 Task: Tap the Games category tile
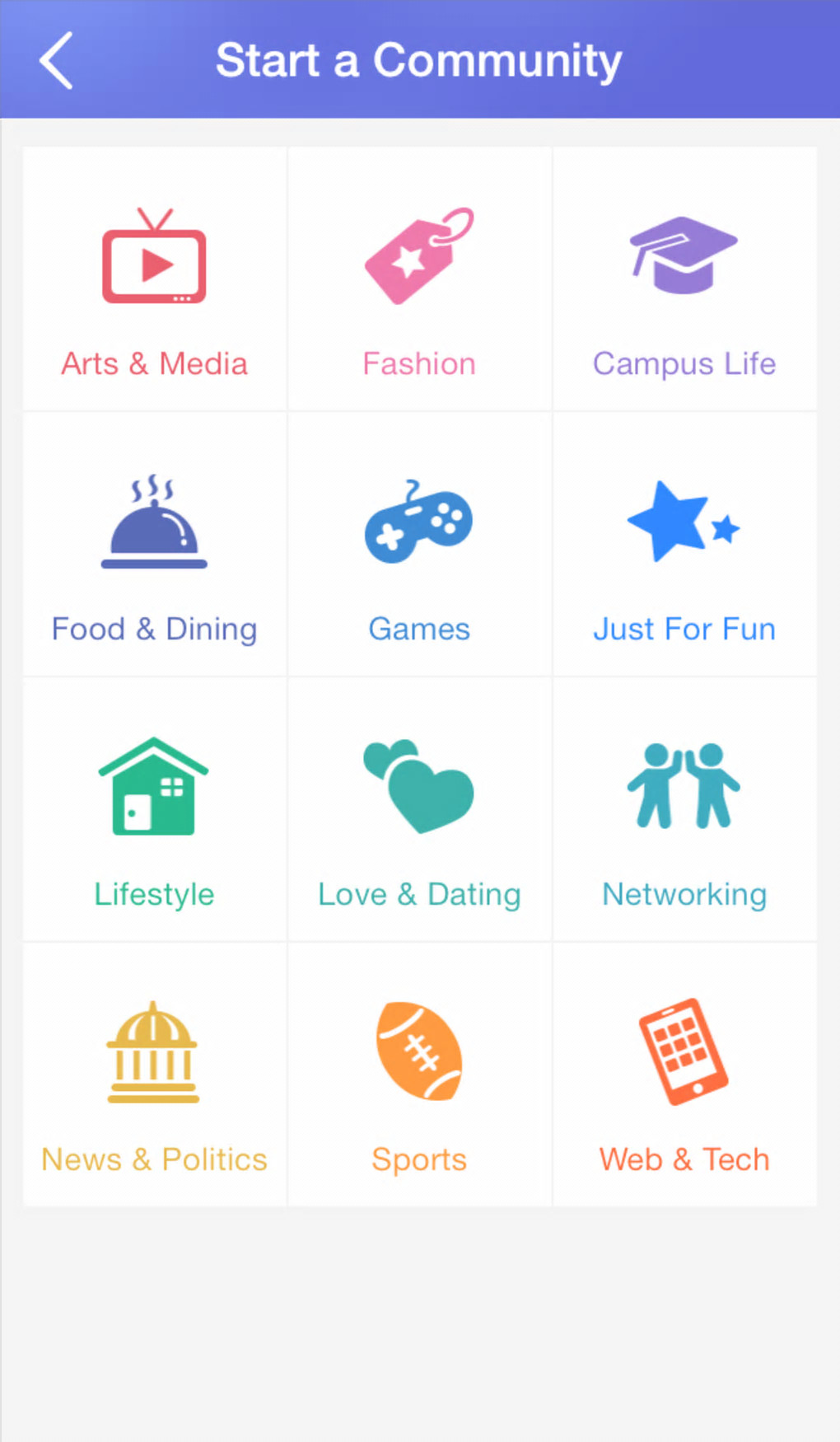point(419,545)
